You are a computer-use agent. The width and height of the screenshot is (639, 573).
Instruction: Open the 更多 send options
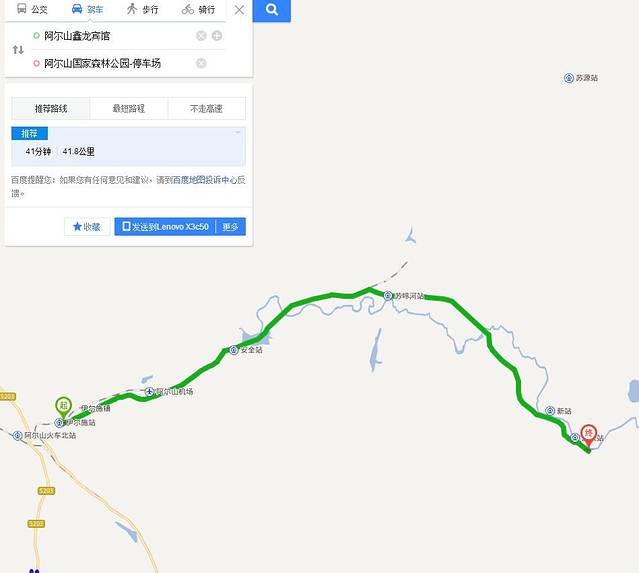tap(231, 227)
